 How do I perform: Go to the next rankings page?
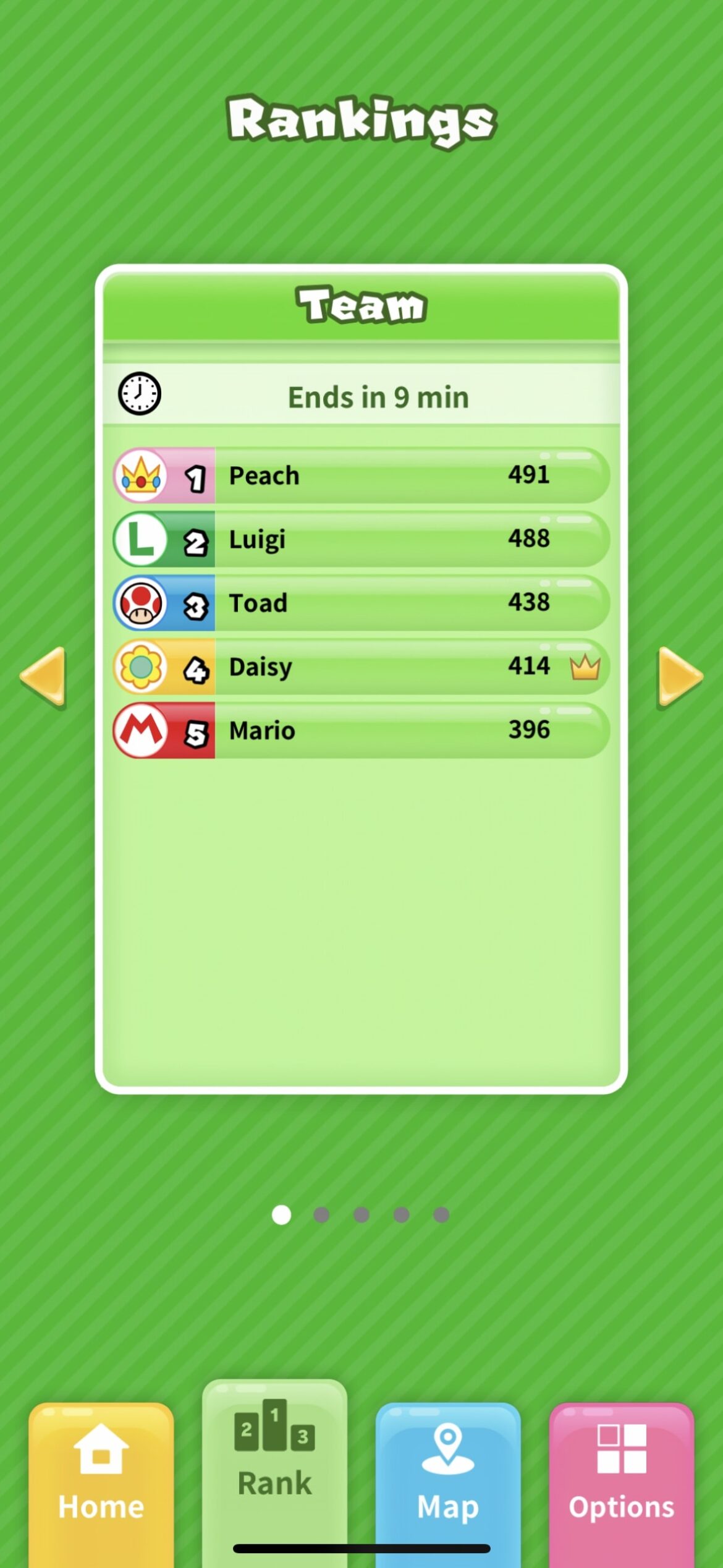tap(679, 676)
